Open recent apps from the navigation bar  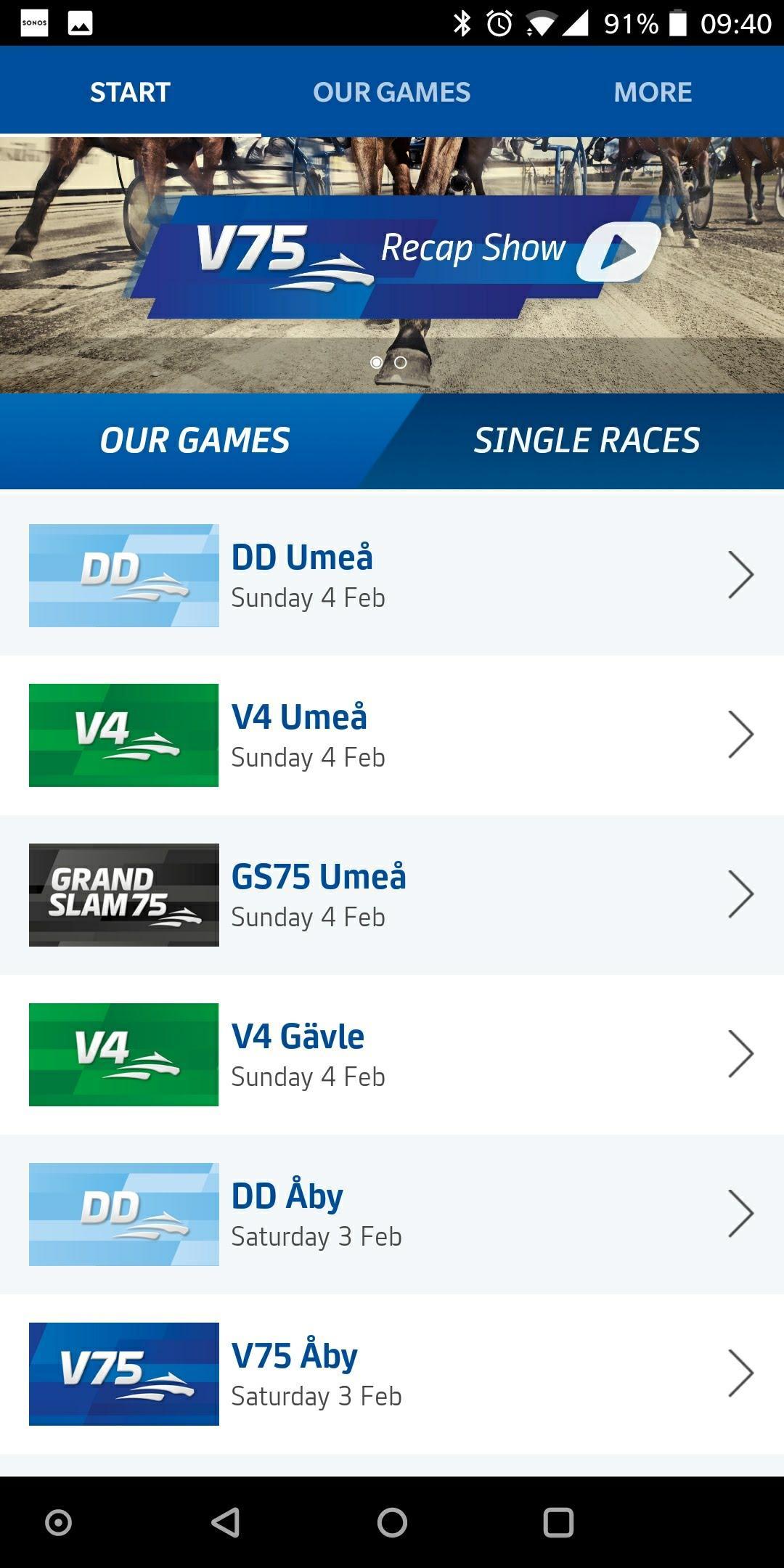click(558, 1522)
